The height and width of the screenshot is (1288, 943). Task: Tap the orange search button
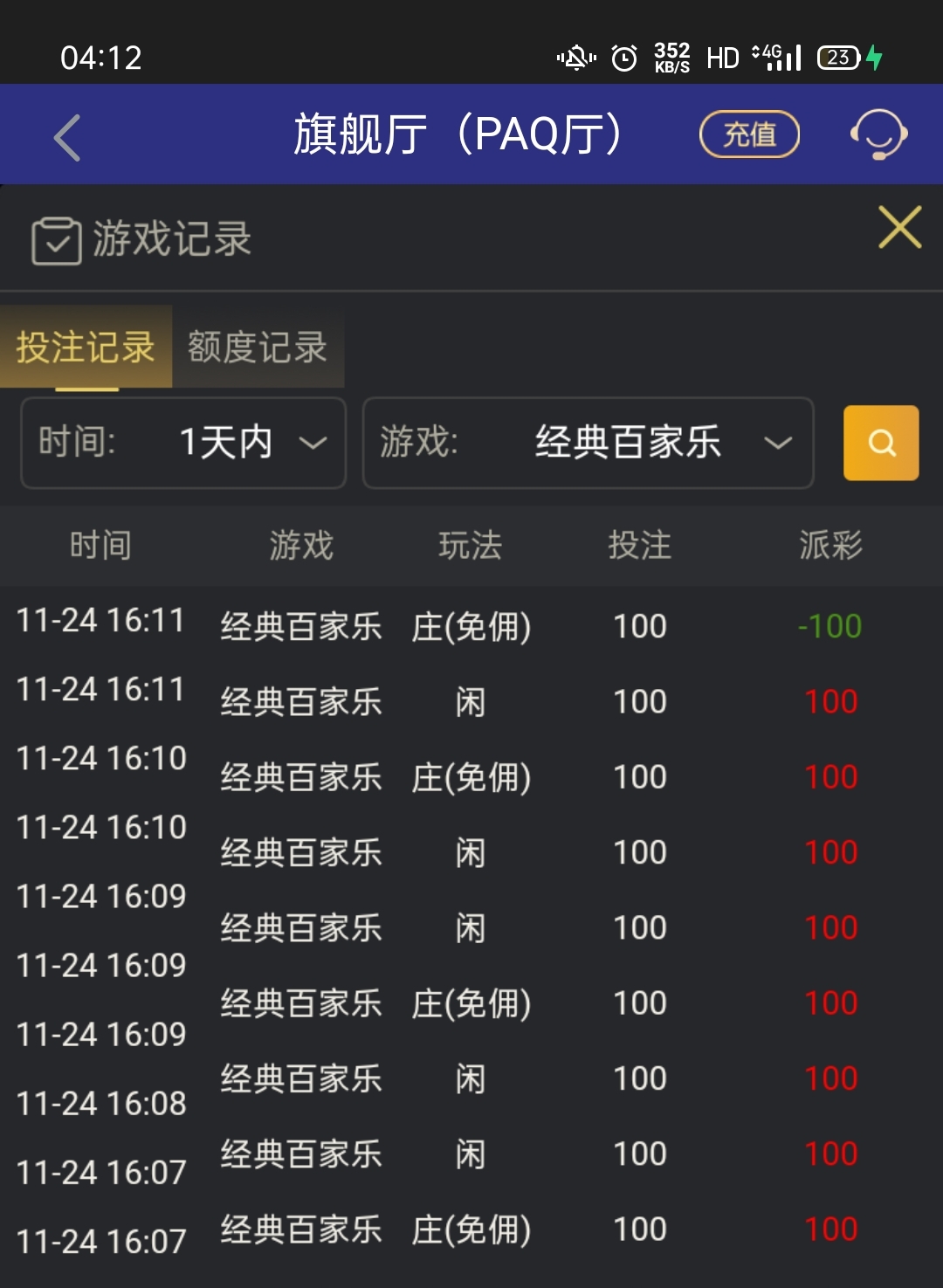point(881,443)
